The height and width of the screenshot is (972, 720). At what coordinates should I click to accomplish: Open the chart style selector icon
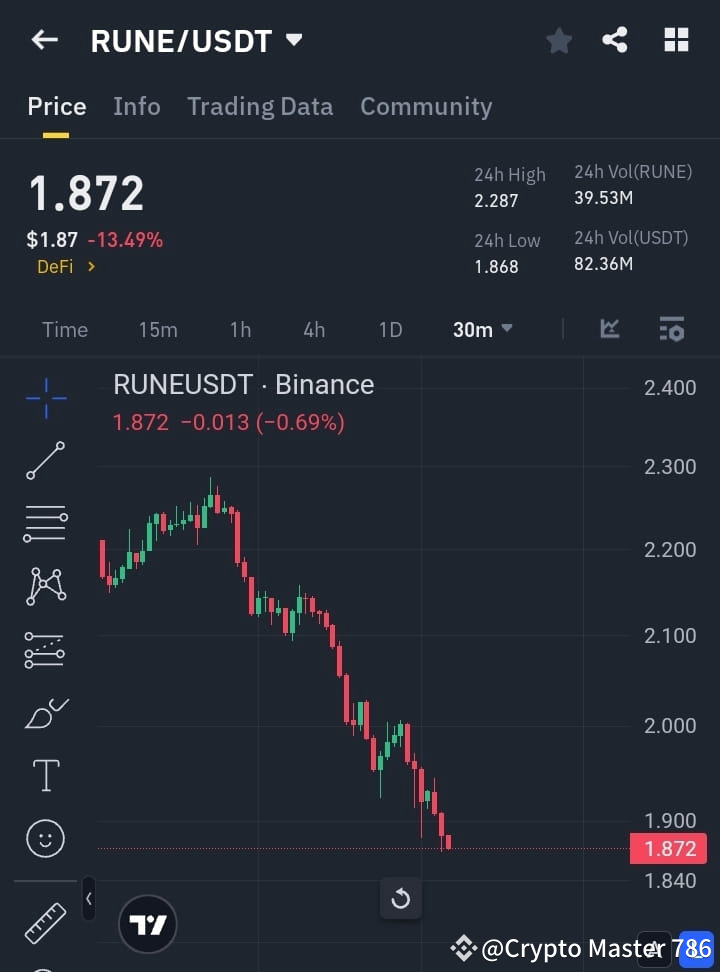pos(609,329)
